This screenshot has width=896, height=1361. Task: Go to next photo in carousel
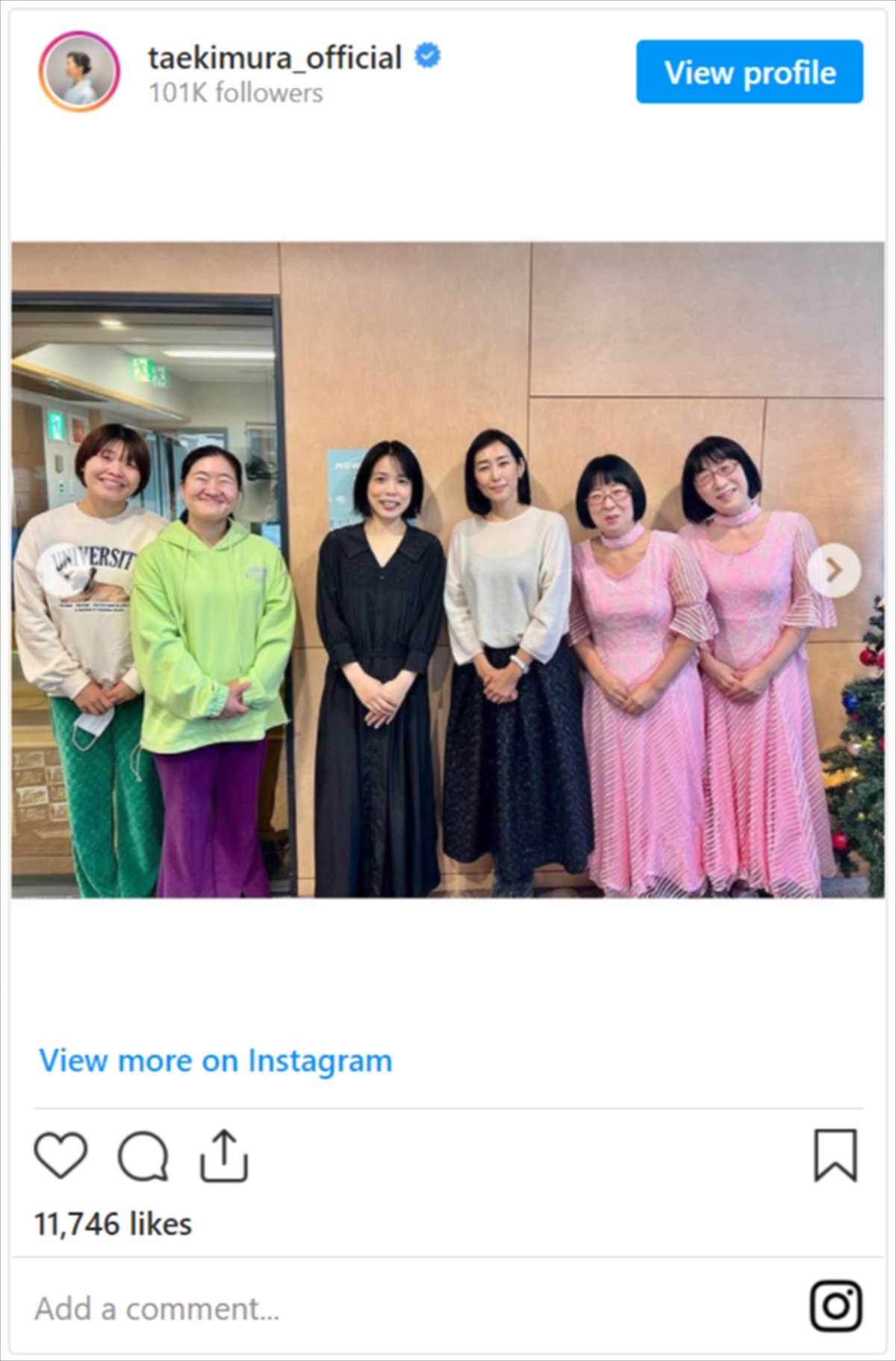click(834, 571)
